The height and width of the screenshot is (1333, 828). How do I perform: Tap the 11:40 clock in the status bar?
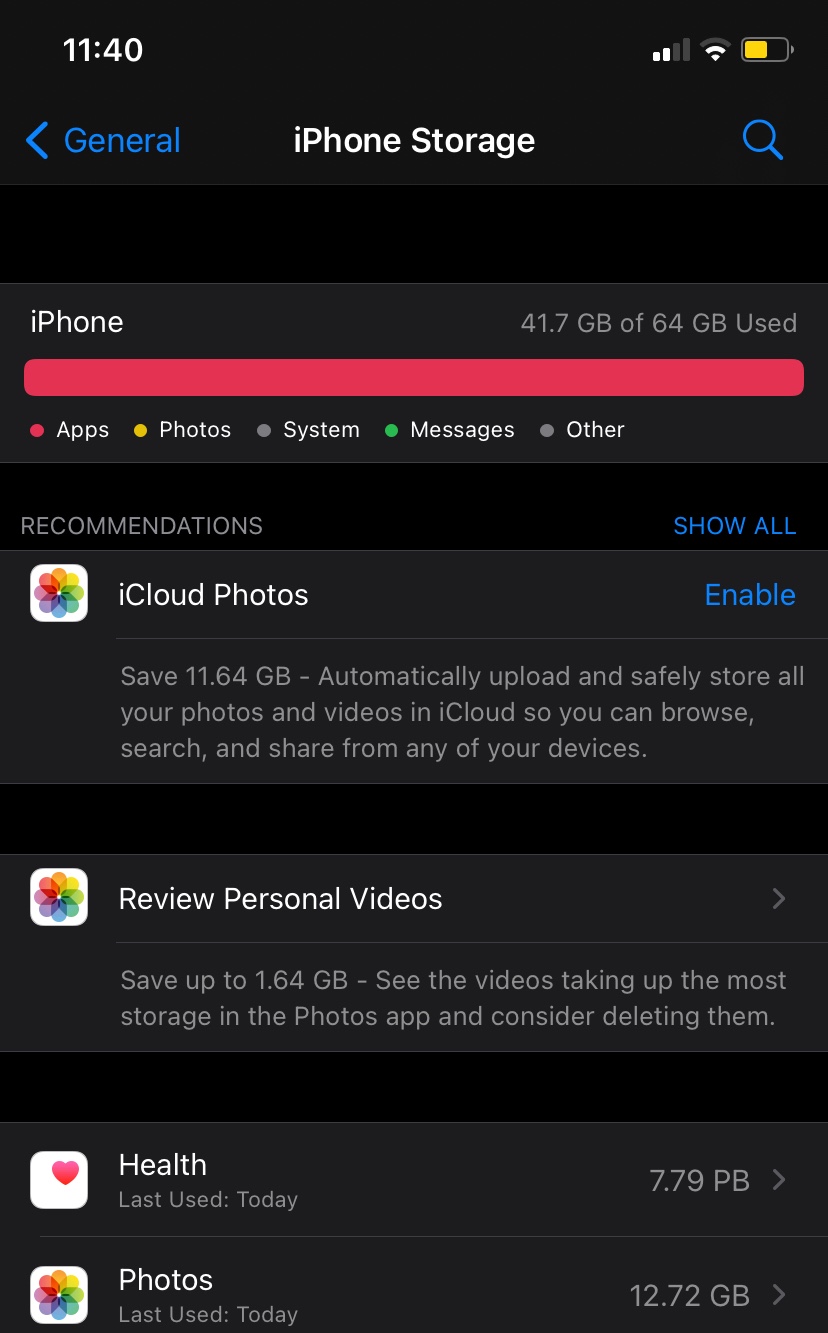(103, 48)
